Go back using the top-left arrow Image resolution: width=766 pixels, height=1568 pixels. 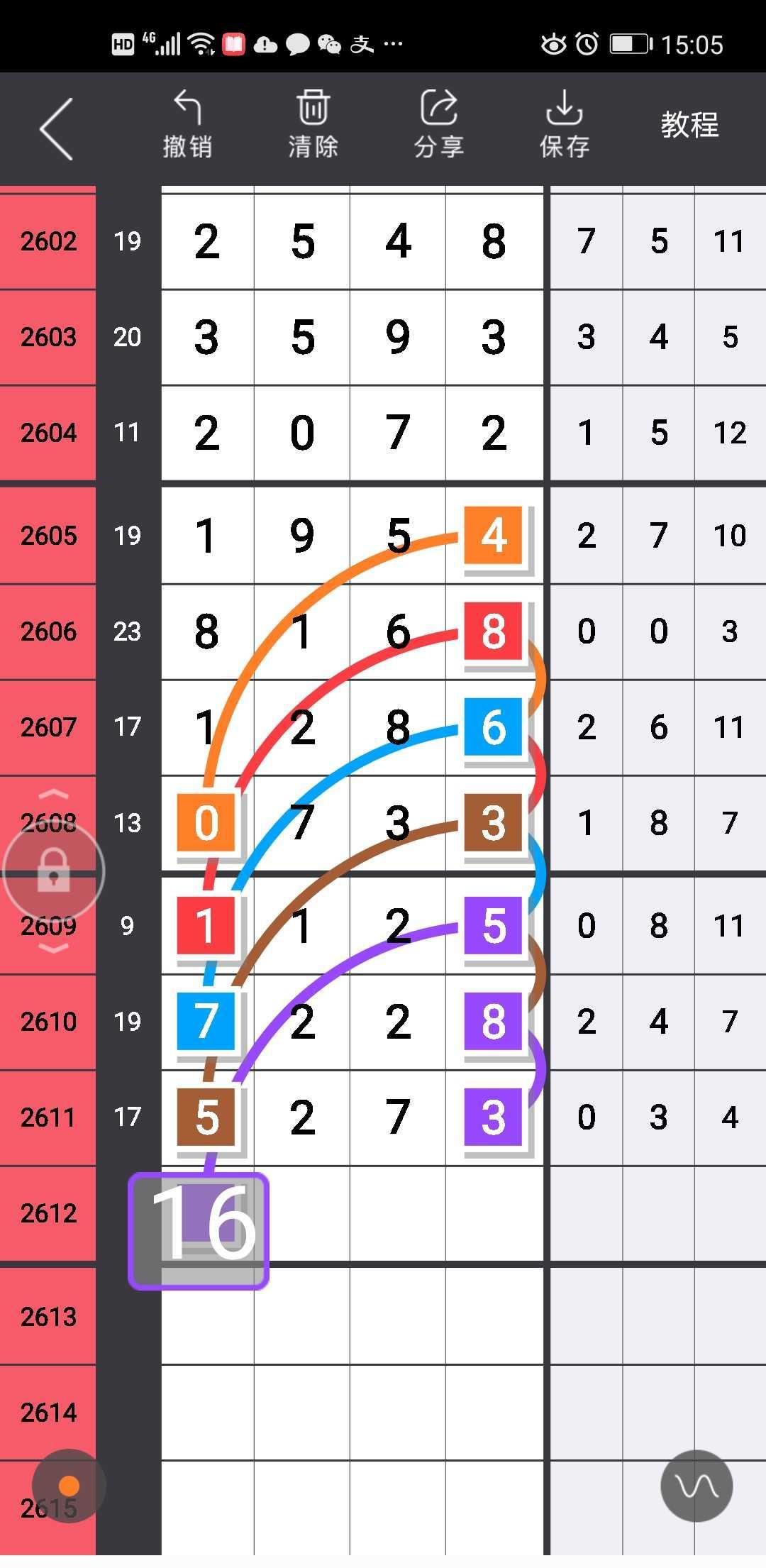(57, 128)
